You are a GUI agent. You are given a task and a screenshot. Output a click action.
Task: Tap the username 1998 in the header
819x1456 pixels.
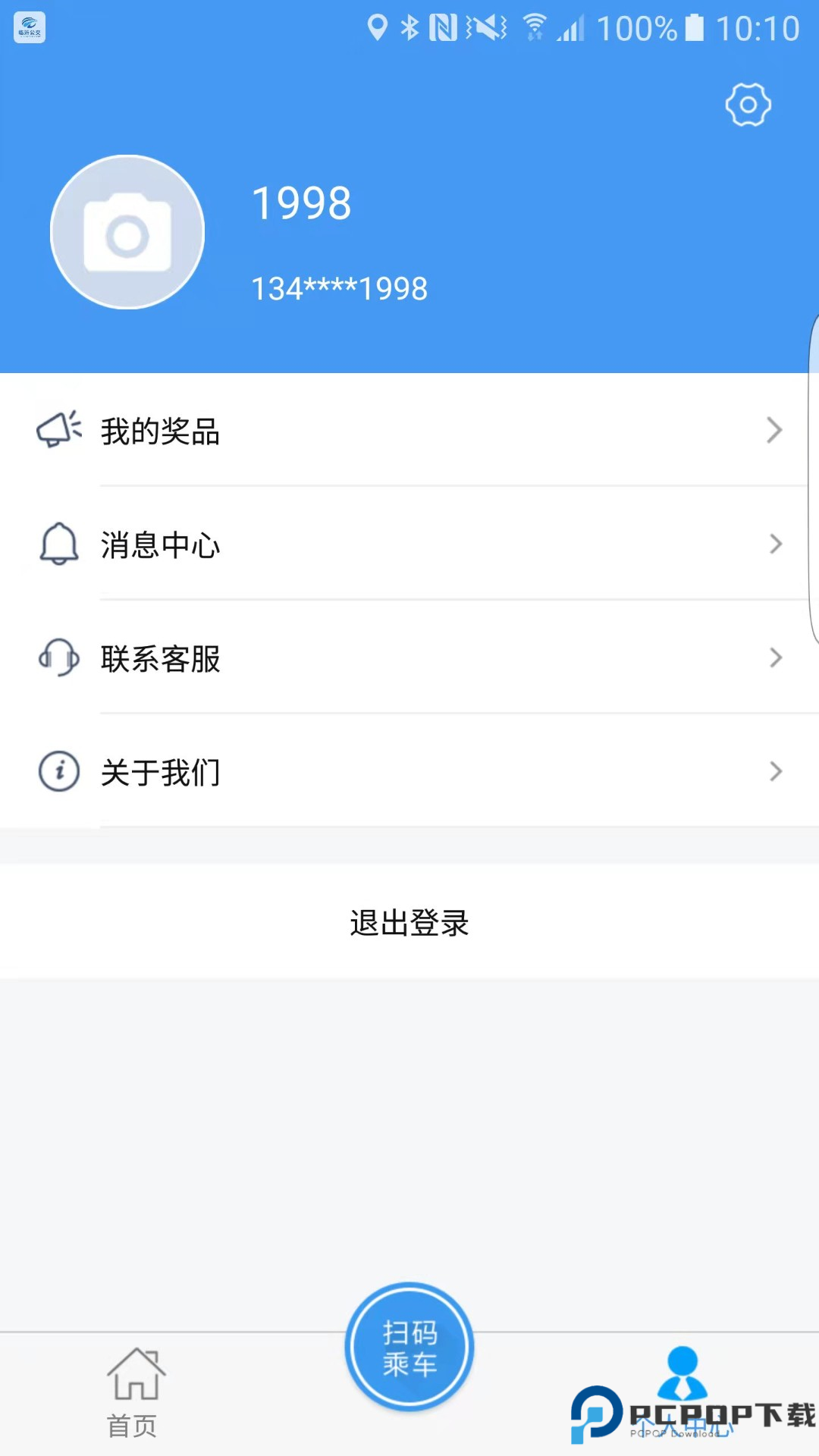[x=301, y=201]
